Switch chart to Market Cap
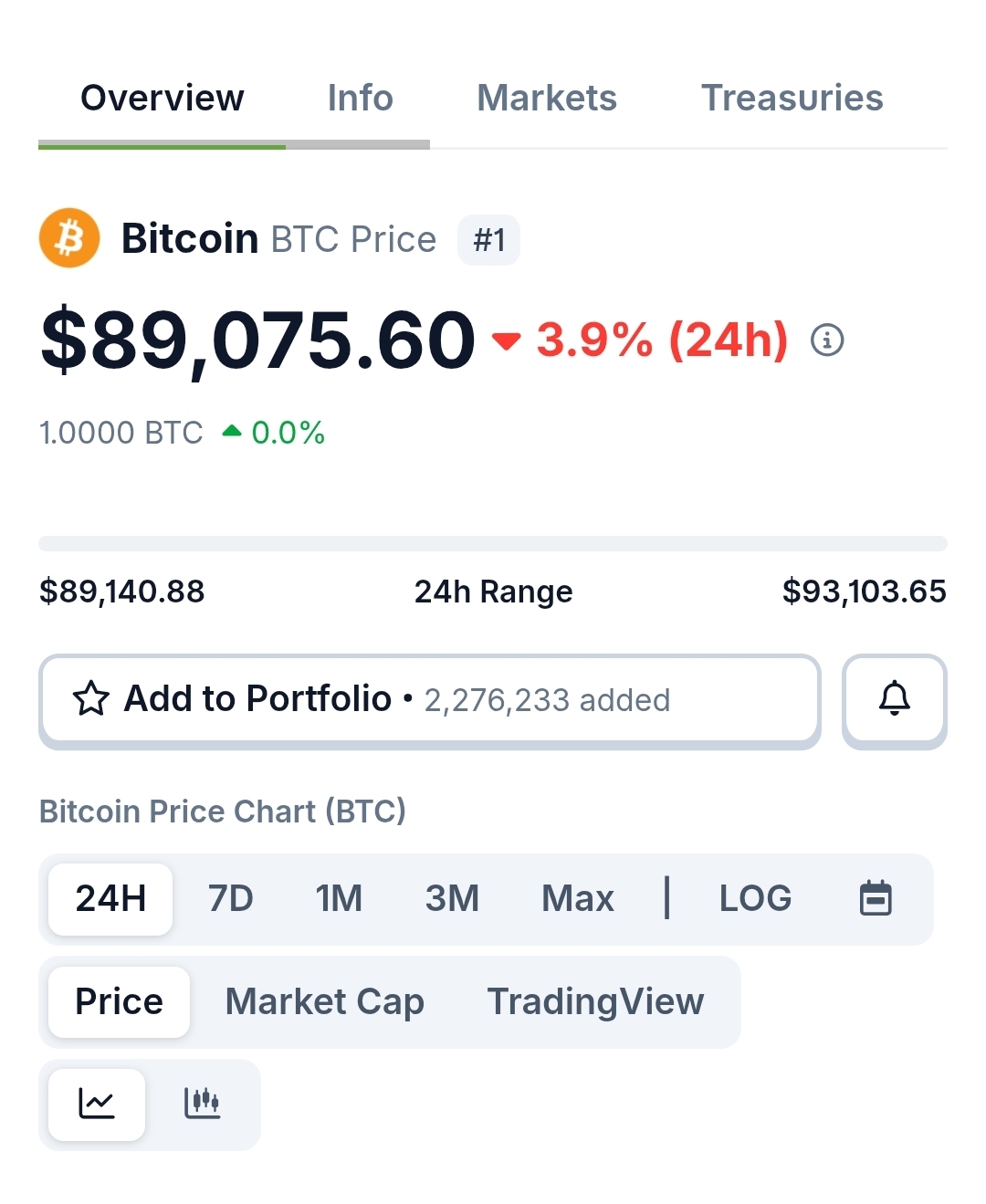 click(324, 1002)
